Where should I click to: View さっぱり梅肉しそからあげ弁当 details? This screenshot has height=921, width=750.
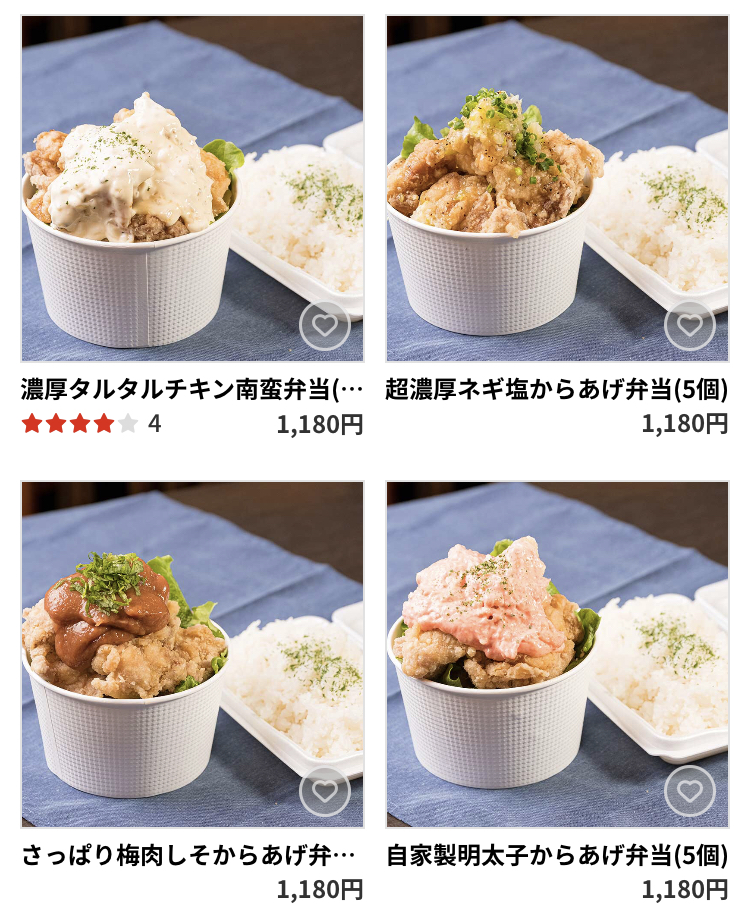coord(192,655)
